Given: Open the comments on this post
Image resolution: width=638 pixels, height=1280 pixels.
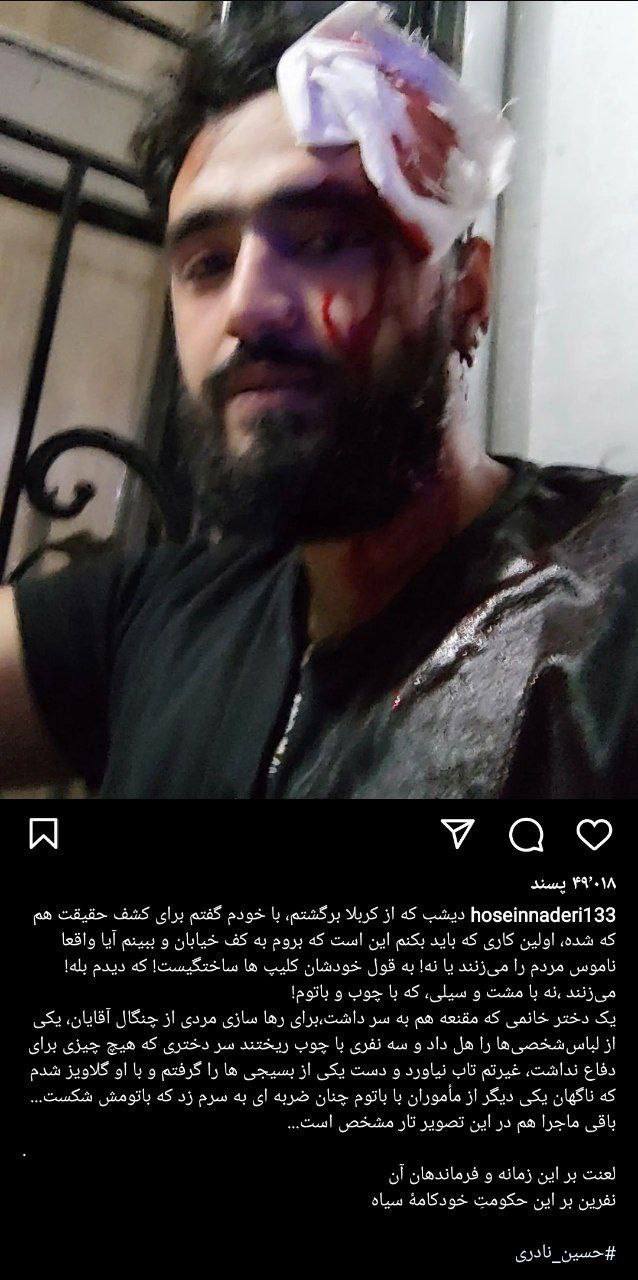Looking at the screenshot, I should [x=526, y=834].
